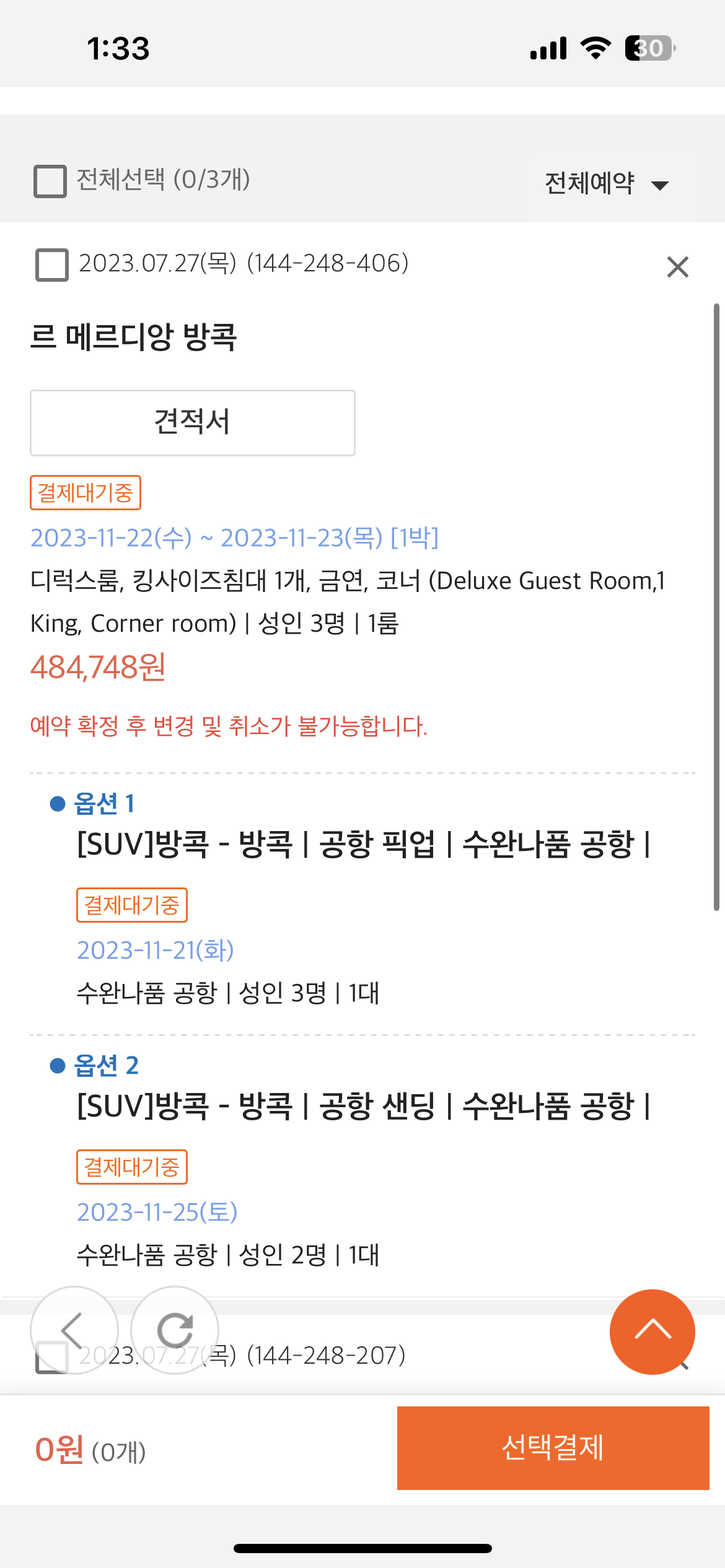This screenshot has height=1568, width=725.
Task: Open the 견적서 quotation button
Action: click(x=193, y=423)
